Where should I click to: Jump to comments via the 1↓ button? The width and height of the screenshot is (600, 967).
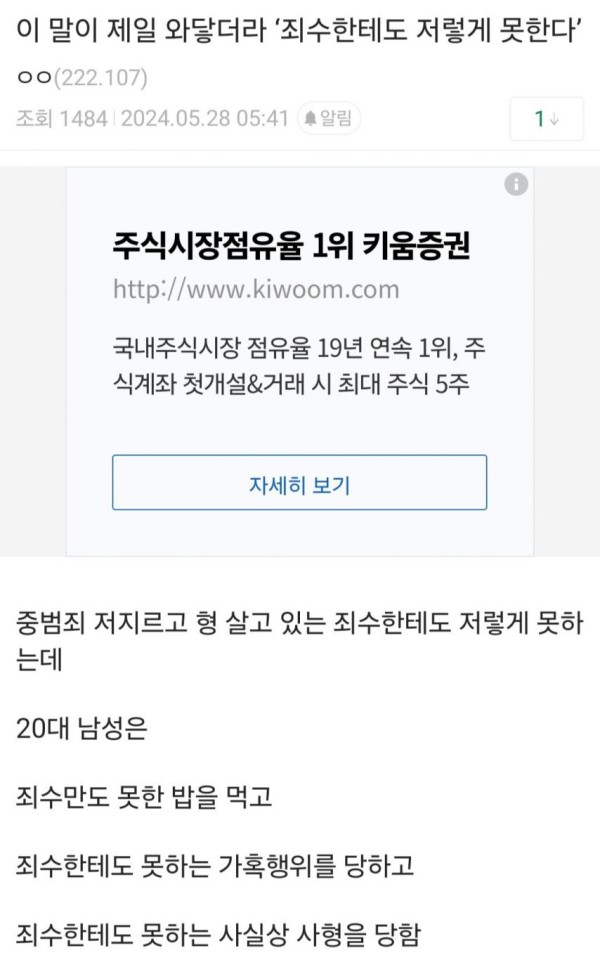(x=544, y=119)
